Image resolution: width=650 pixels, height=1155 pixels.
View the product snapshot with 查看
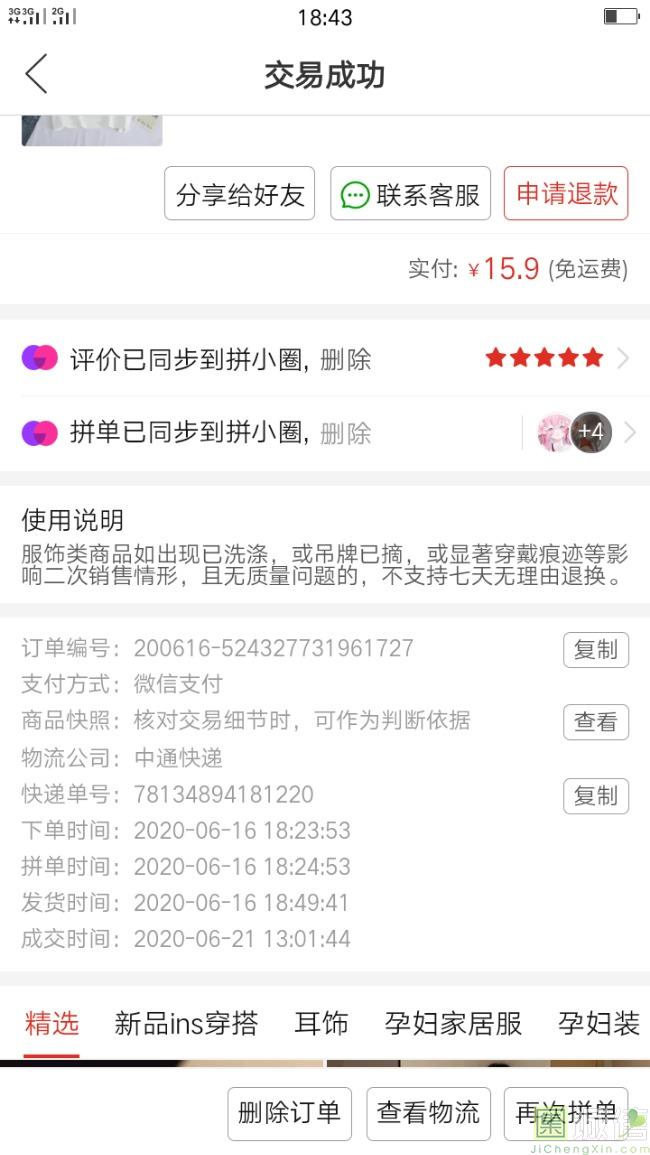pos(595,722)
